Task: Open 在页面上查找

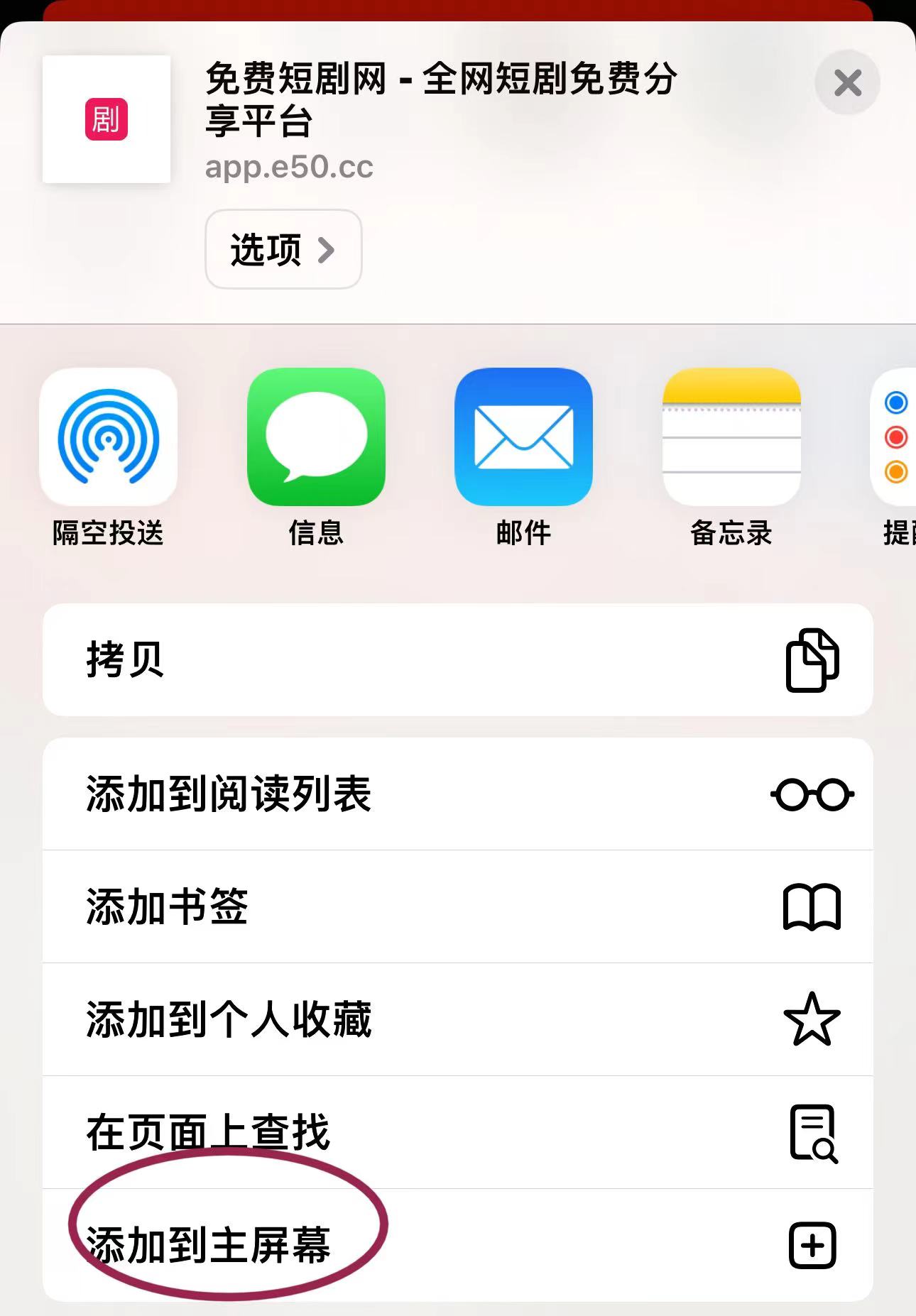Action: (457, 1132)
